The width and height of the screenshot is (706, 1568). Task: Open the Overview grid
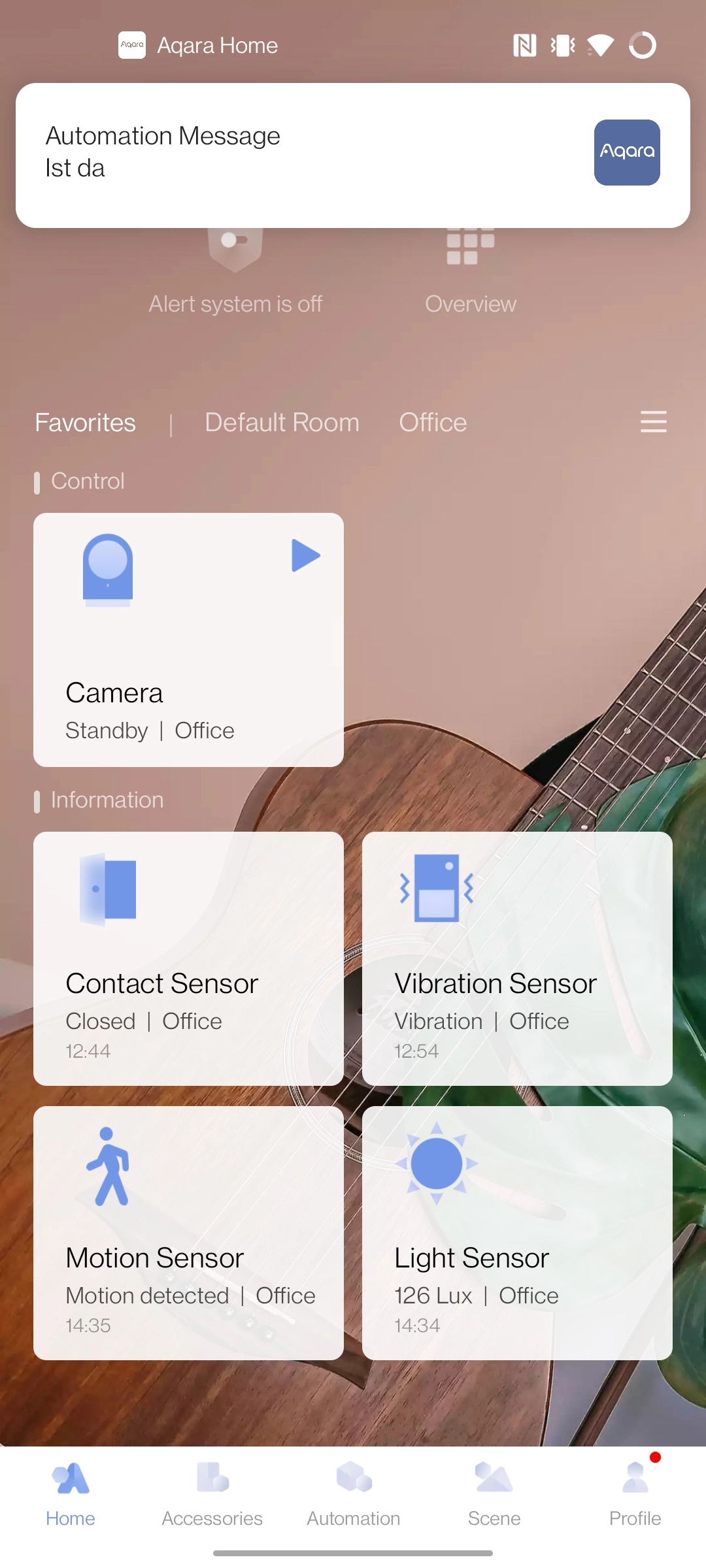[471, 247]
